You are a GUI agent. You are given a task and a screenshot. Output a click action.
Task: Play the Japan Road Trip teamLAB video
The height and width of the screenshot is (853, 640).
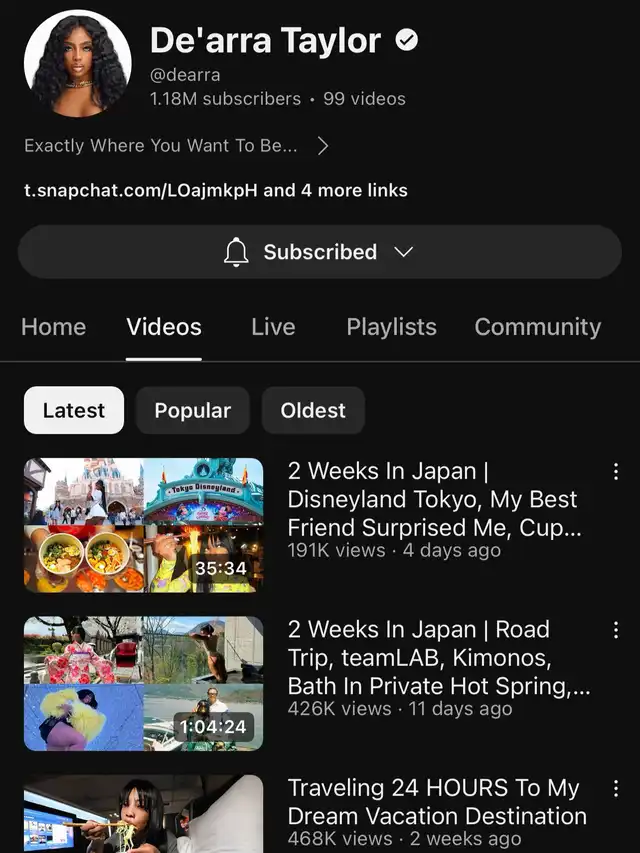pyautogui.click(x=144, y=684)
